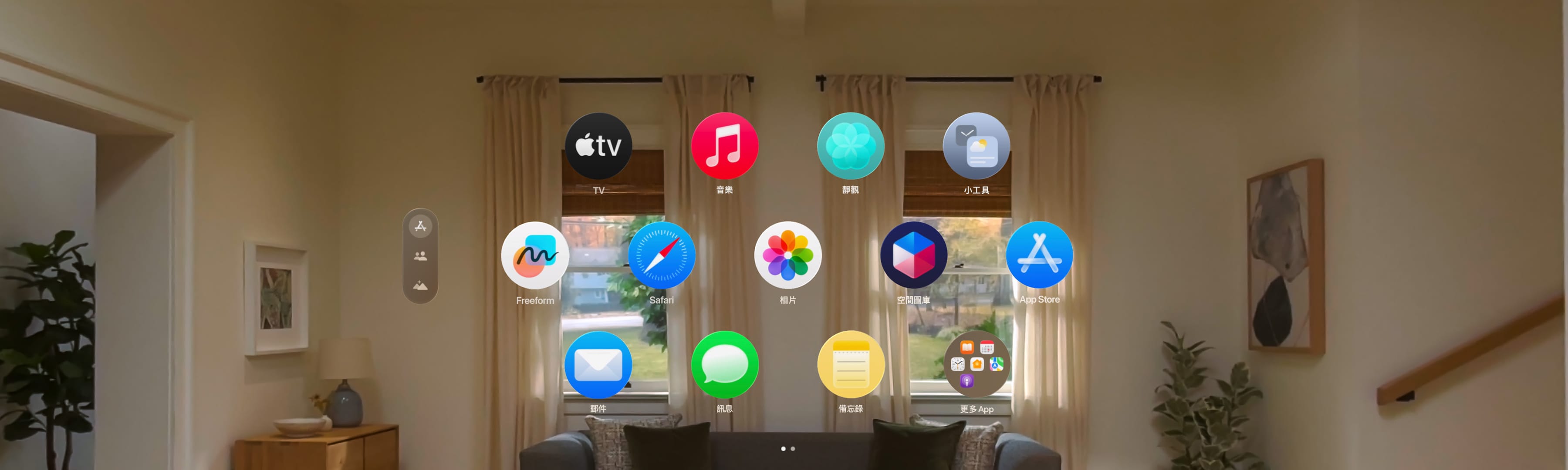Open the 相片 photos app
This screenshot has height=470, width=1568.
click(787, 255)
